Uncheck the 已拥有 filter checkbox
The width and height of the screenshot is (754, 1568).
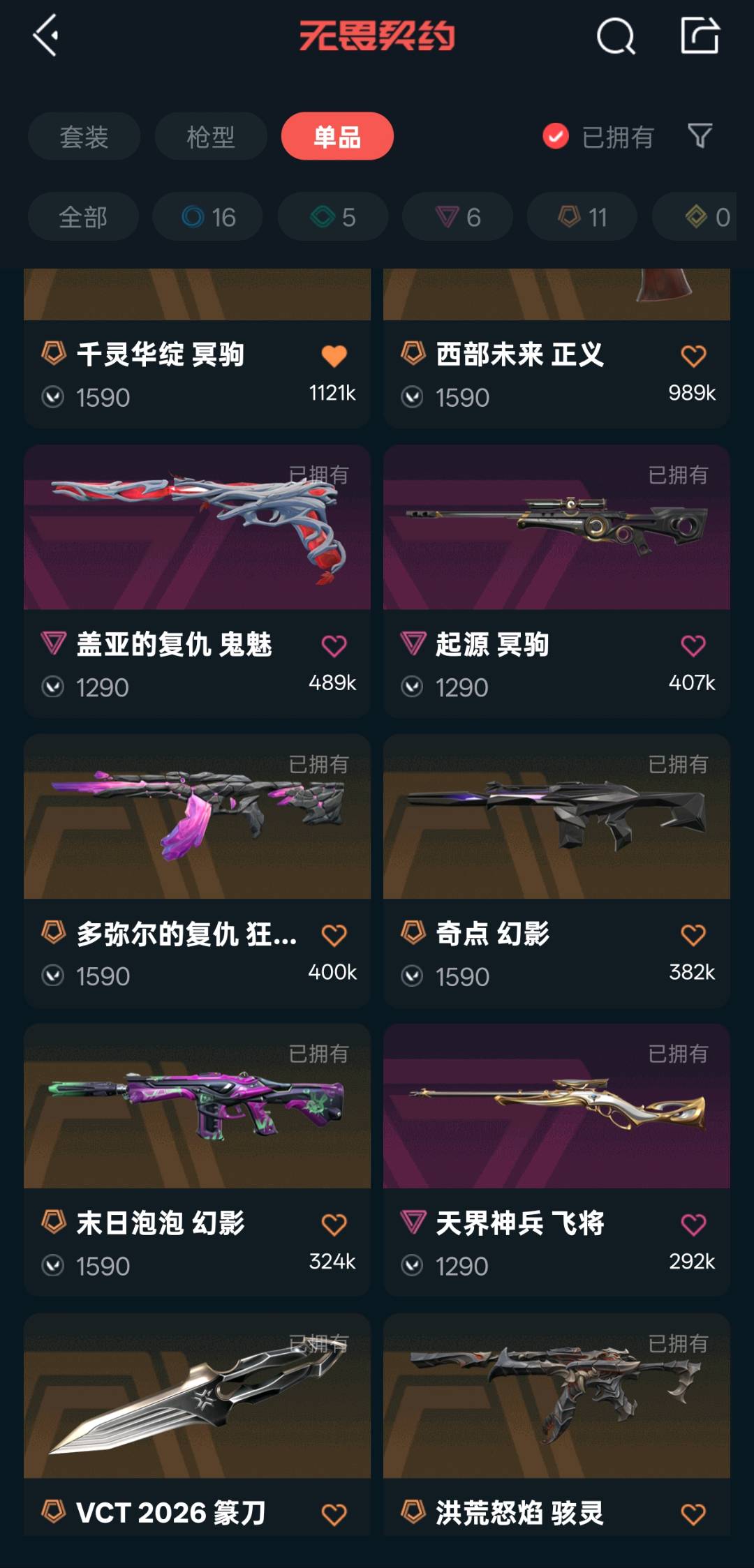pyautogui.click(x=556, y=136)
